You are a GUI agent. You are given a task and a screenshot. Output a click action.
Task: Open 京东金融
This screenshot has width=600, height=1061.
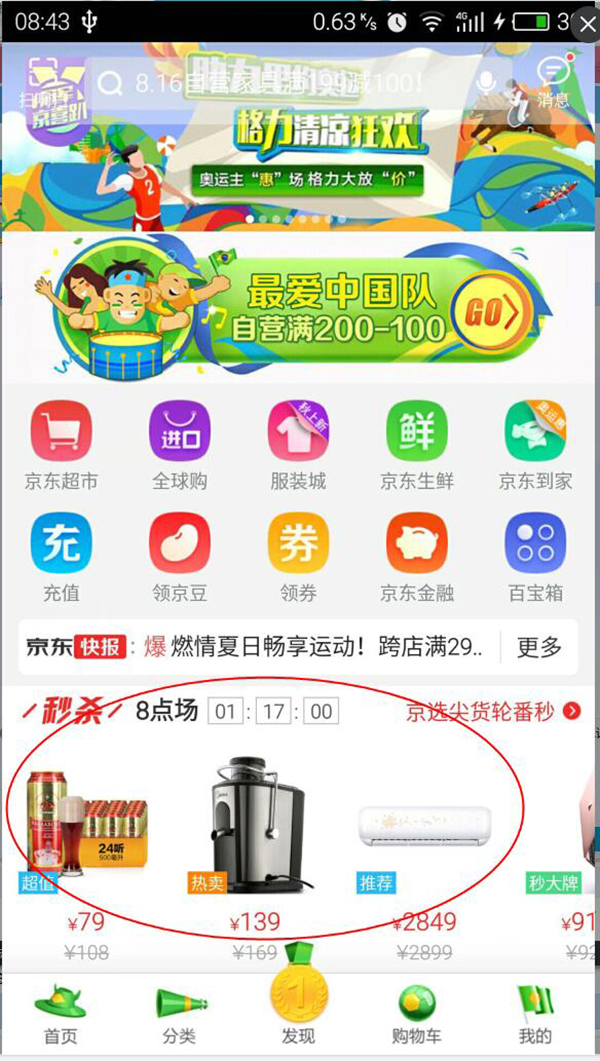tap(416, 557)
